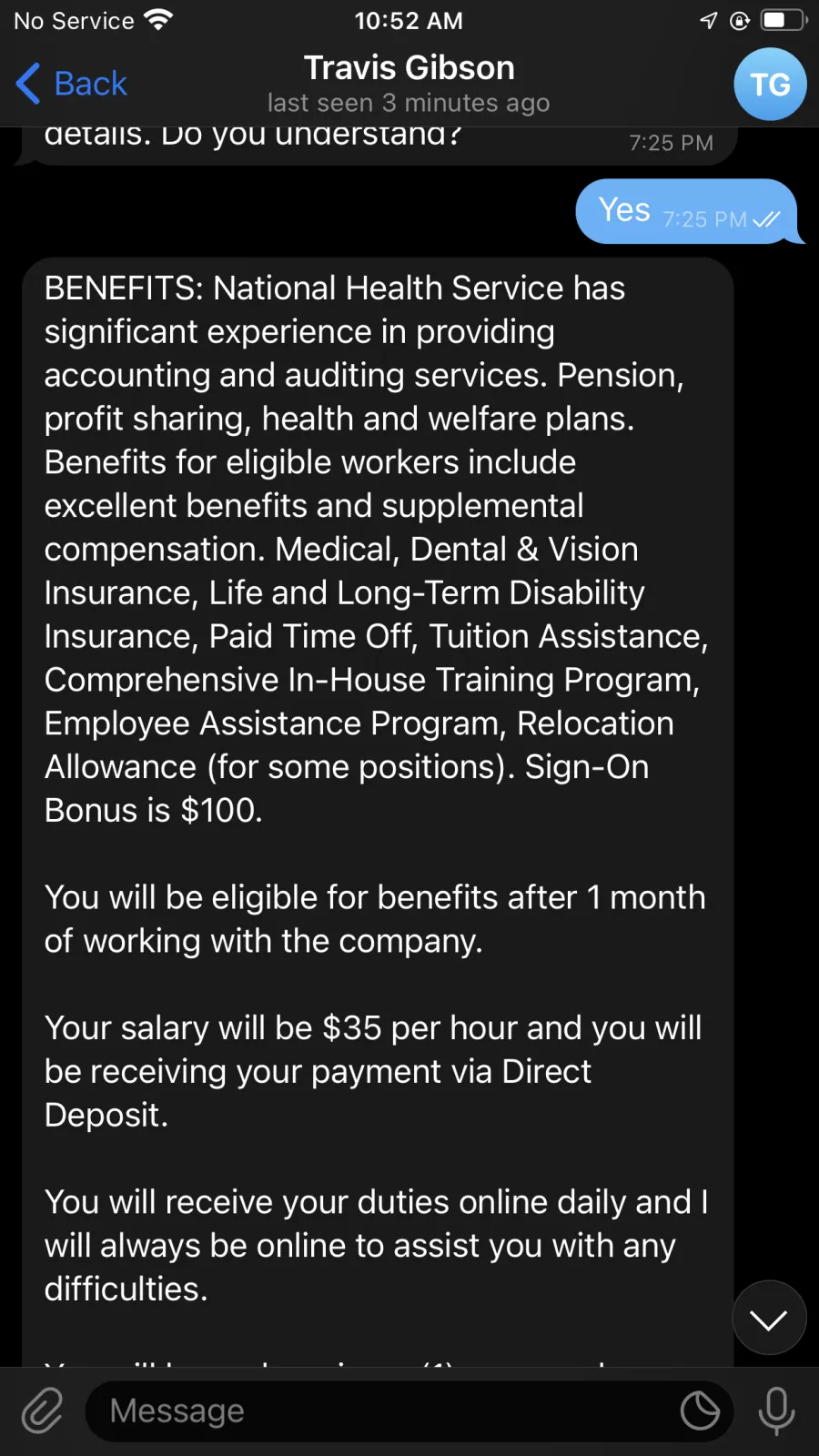
Task: Go back to the chat list
Action: pyautogui.click(x=71, y=84)
